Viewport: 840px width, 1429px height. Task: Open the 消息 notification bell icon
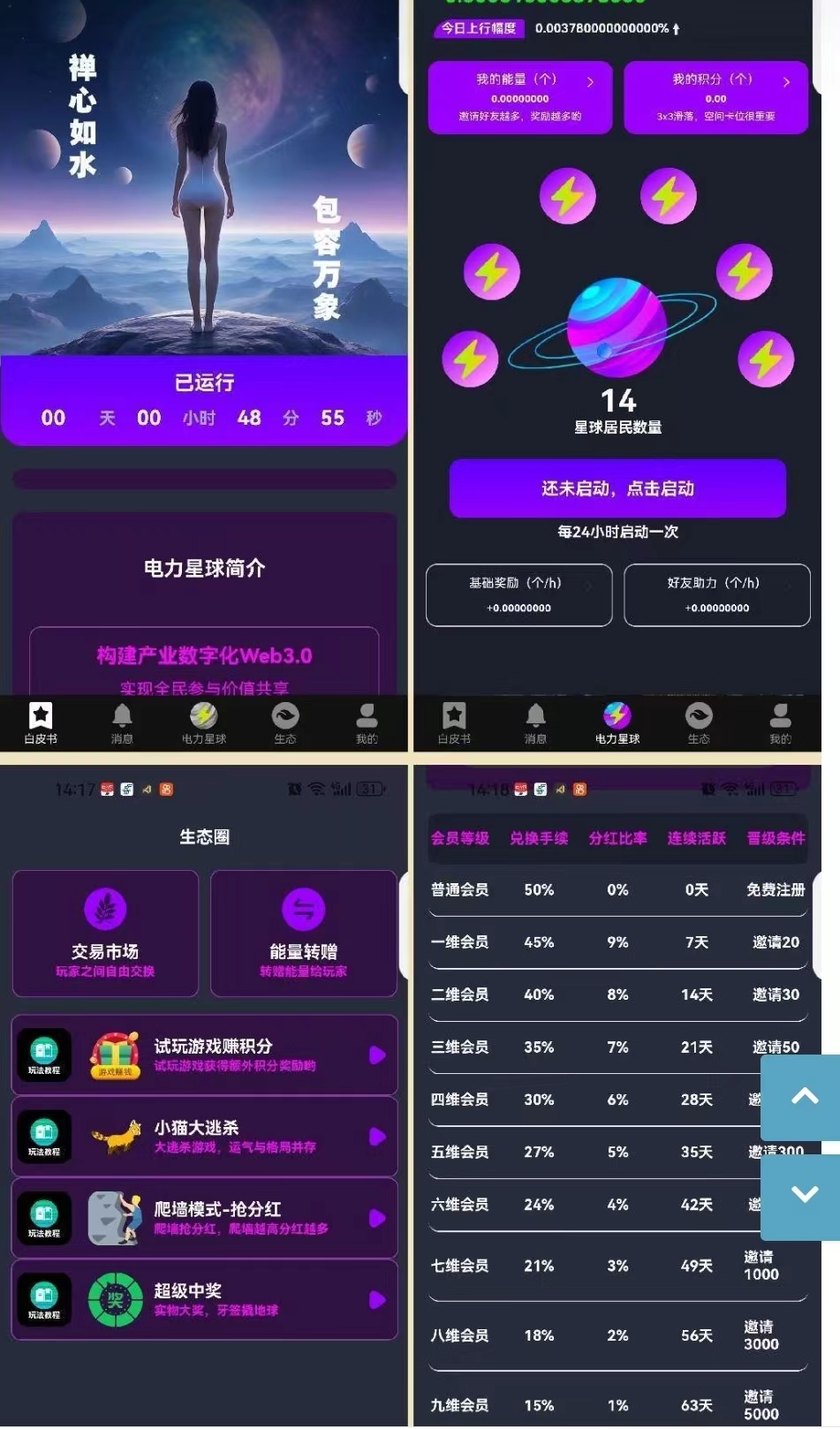click(x=123, y=716)
